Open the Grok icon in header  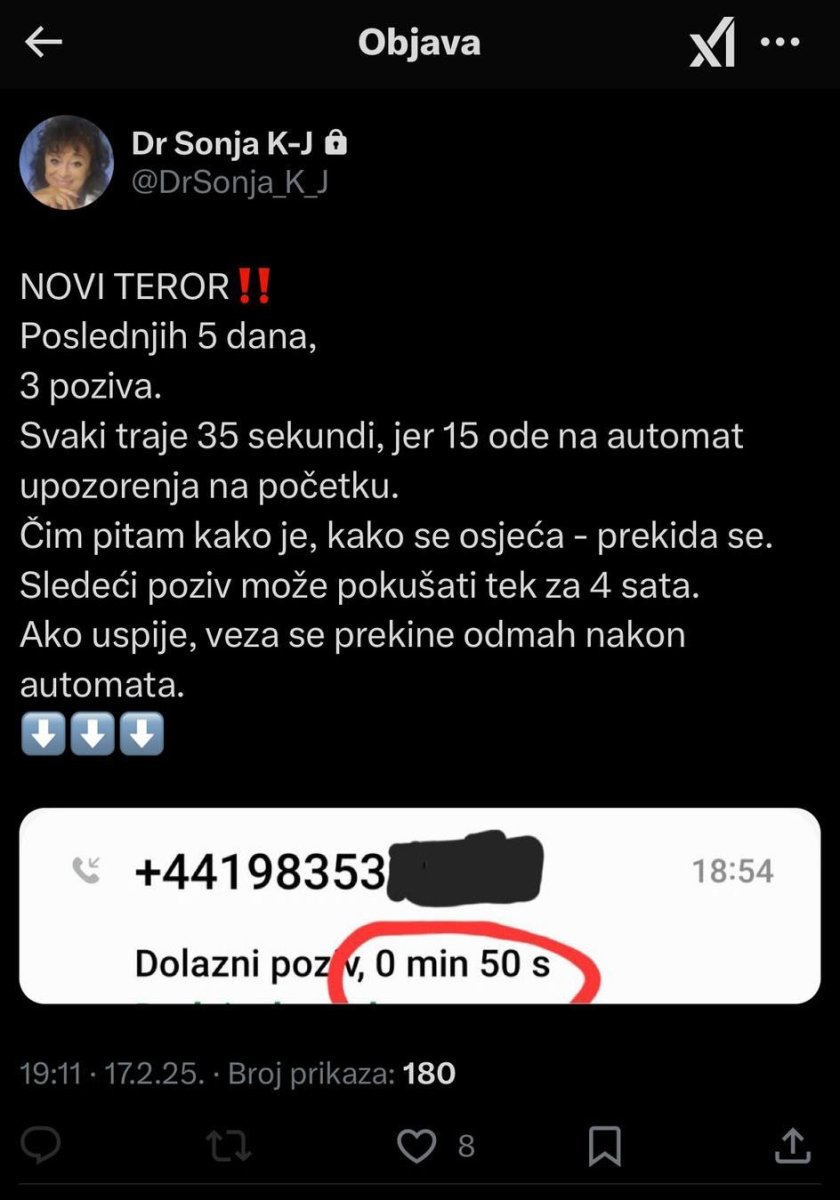coord(712,45)
